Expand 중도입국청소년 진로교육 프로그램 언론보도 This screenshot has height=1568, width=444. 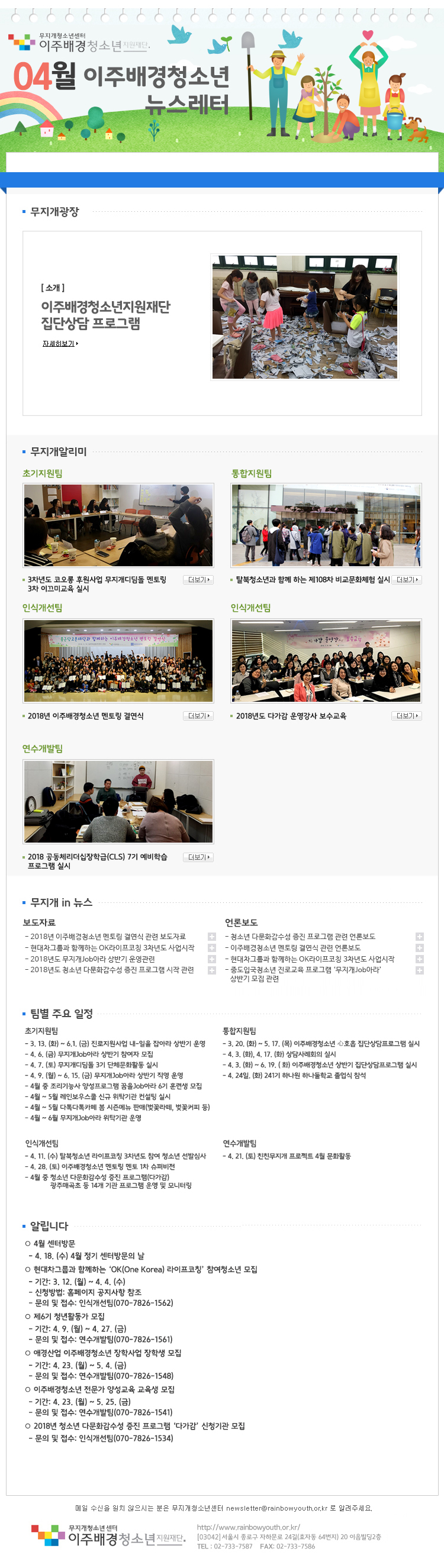coord(419,970)
